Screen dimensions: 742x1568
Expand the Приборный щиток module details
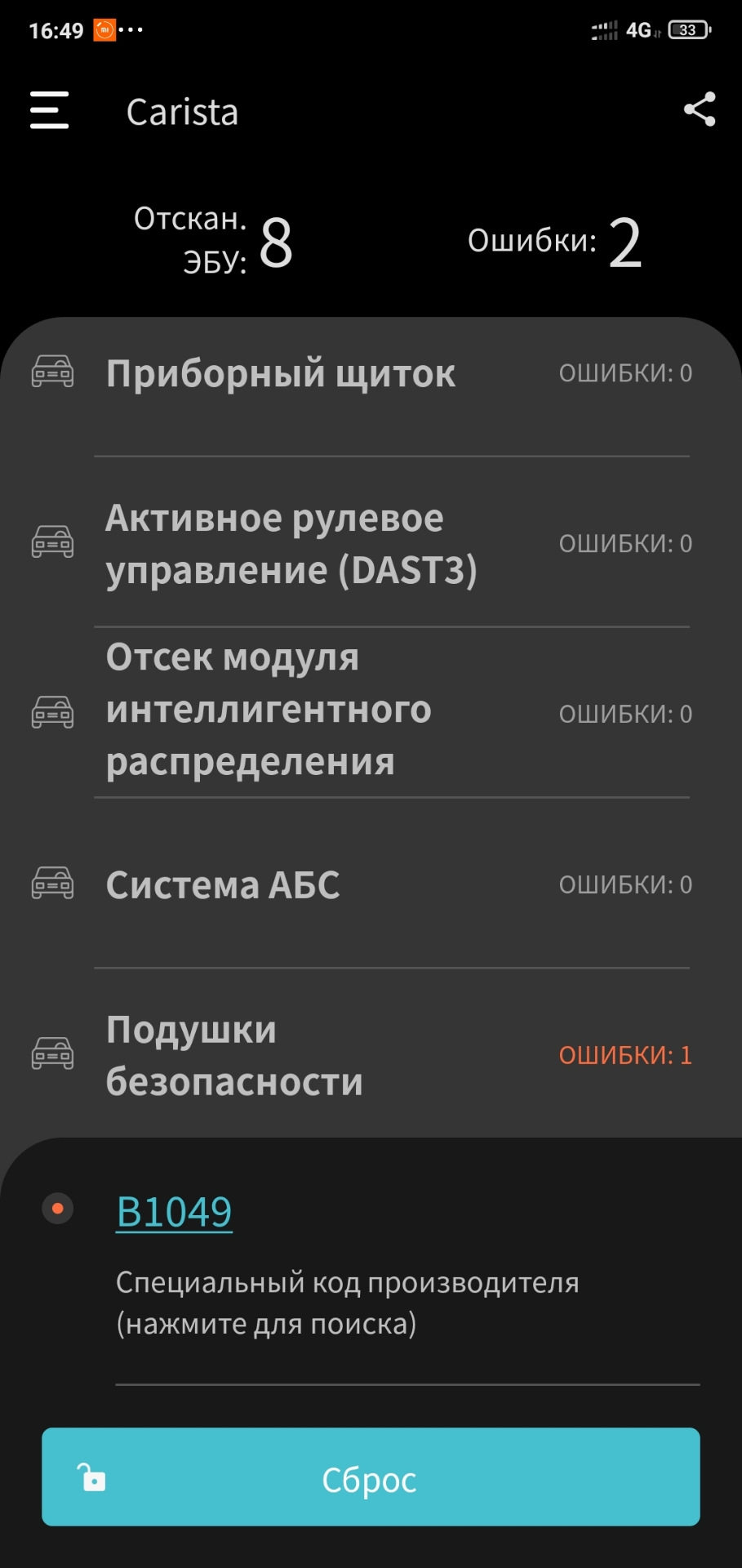click(282, 374)
